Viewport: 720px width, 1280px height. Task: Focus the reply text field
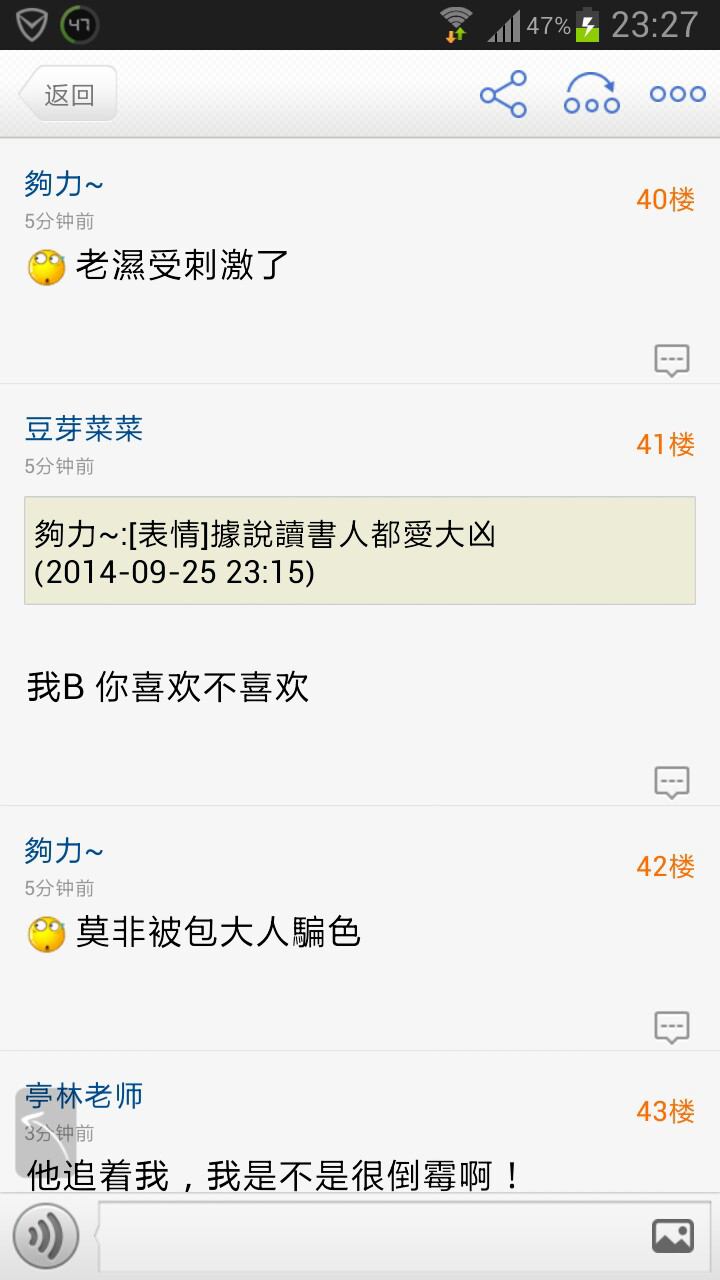point(370,1237)
